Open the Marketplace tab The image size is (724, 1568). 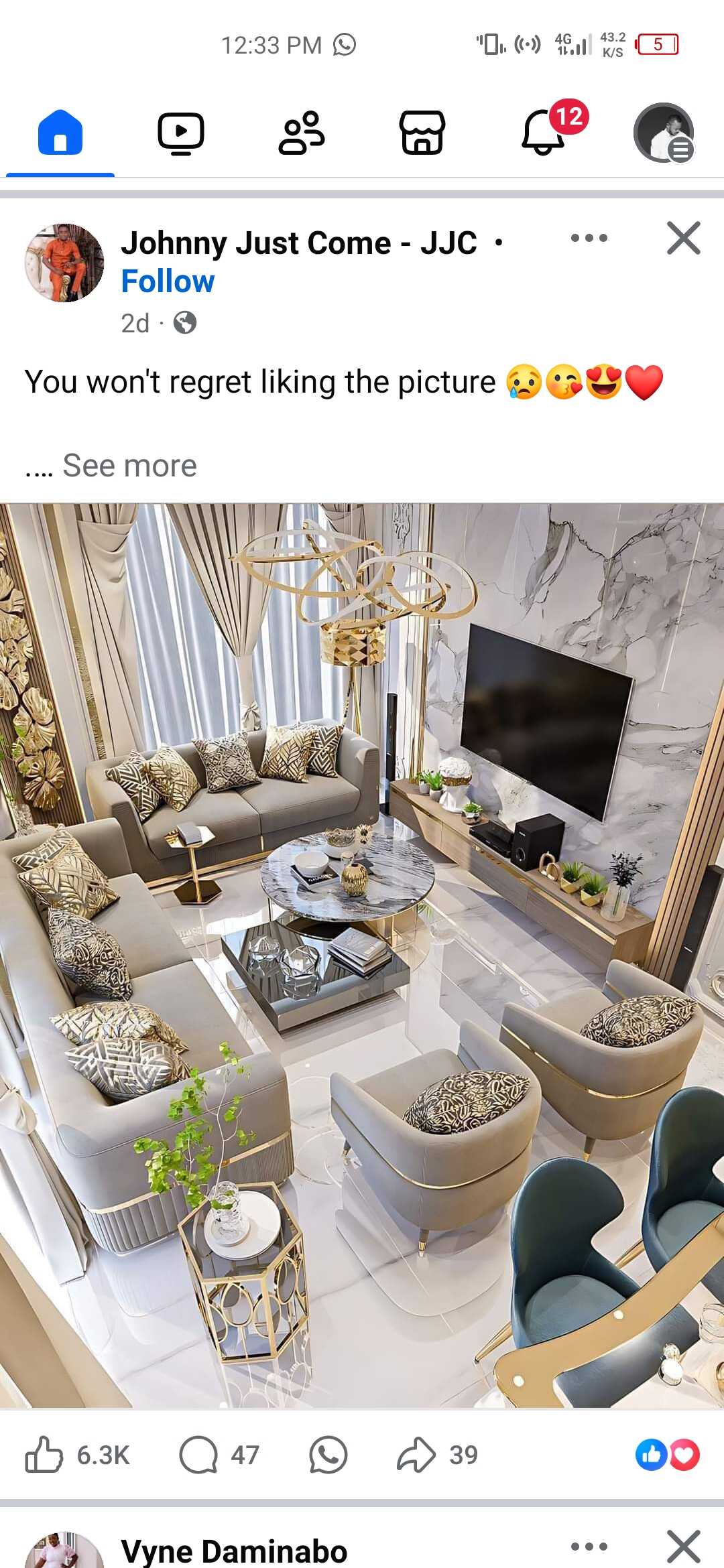(x=422, y=133)
